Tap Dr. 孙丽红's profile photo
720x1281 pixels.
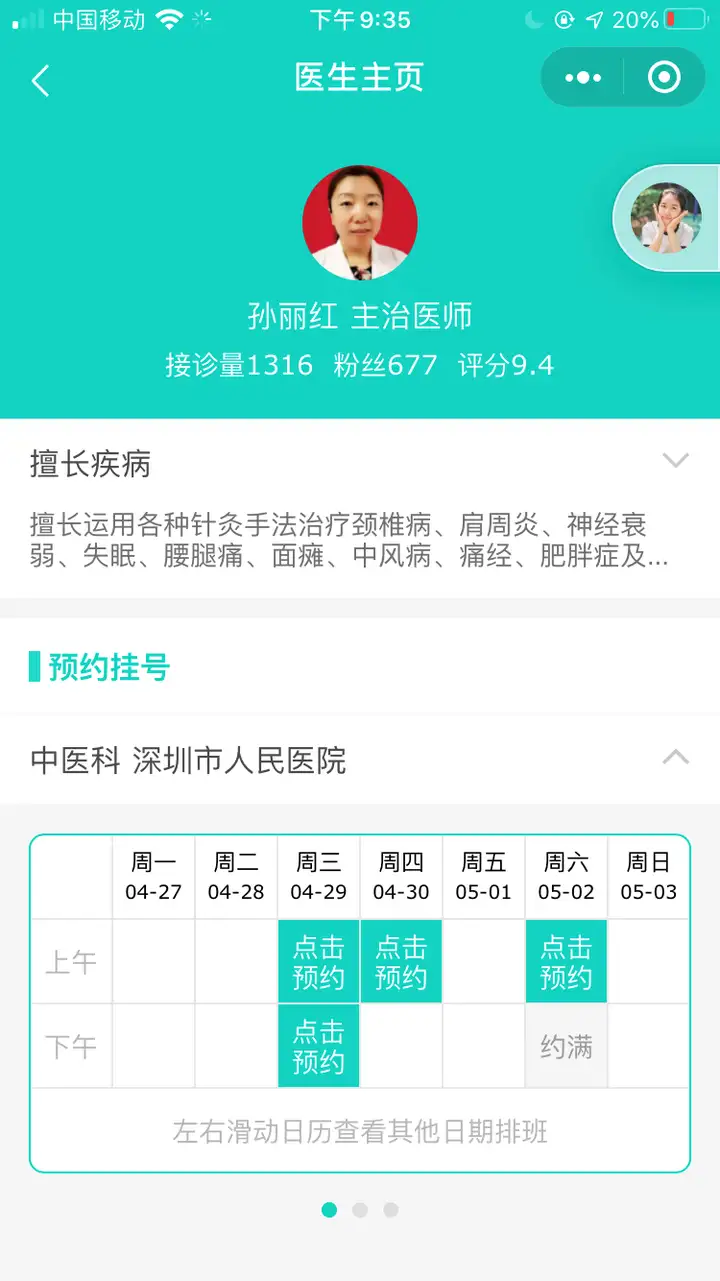coord(360,223)
